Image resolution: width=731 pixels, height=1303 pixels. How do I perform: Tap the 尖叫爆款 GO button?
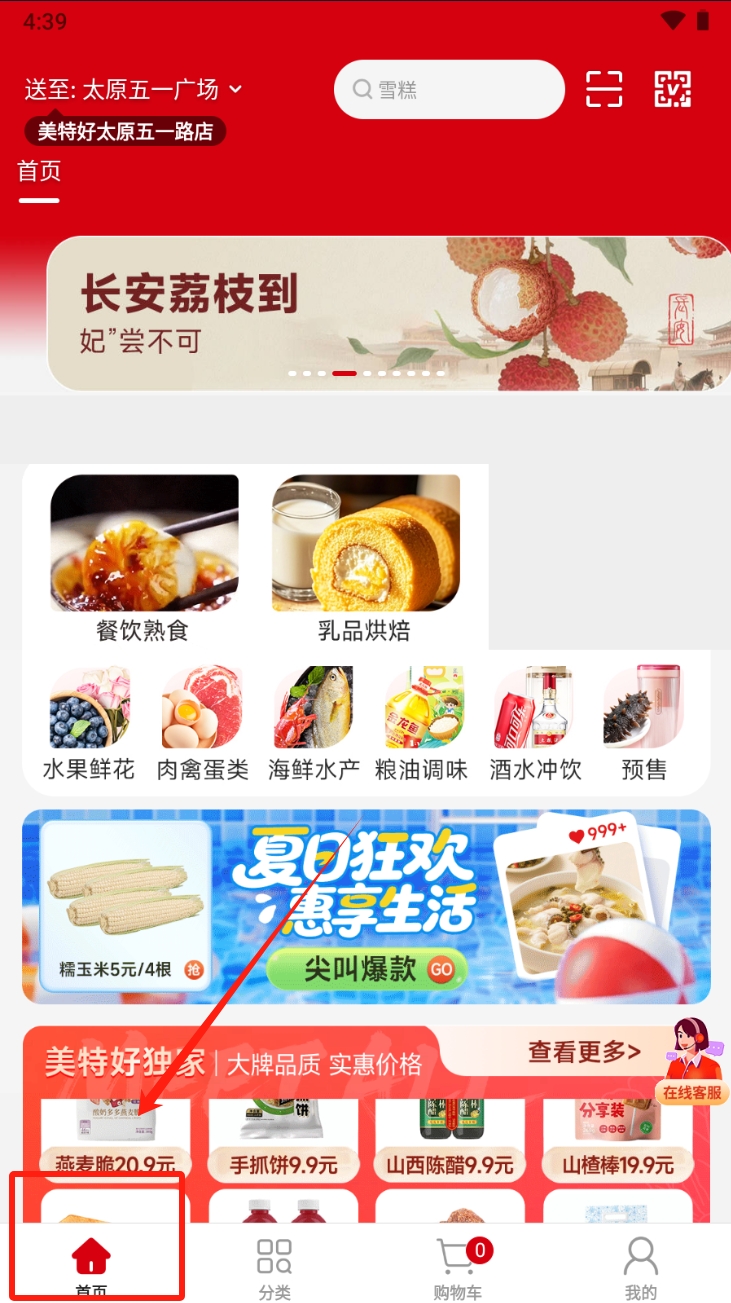coord(366,969)
